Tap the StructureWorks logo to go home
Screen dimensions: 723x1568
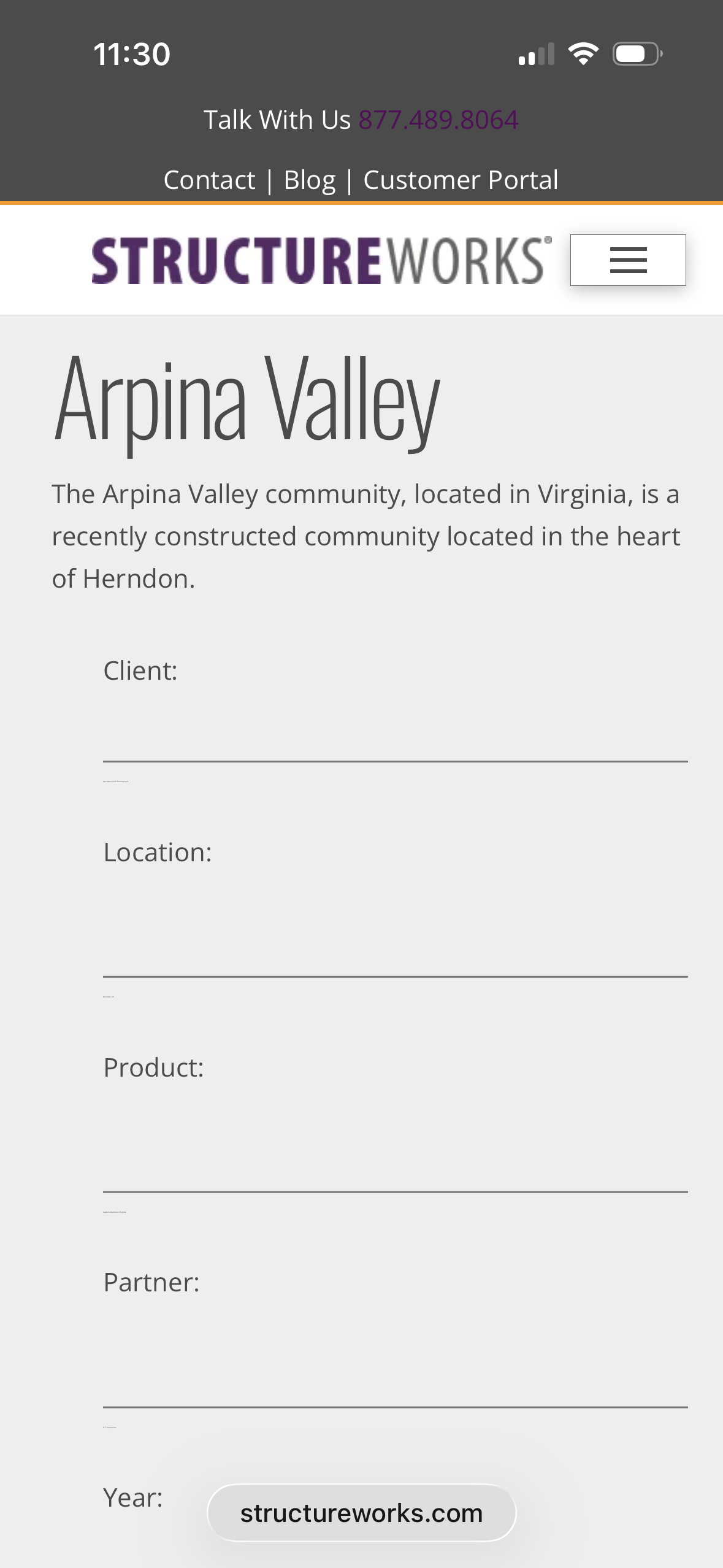[321, 261]
